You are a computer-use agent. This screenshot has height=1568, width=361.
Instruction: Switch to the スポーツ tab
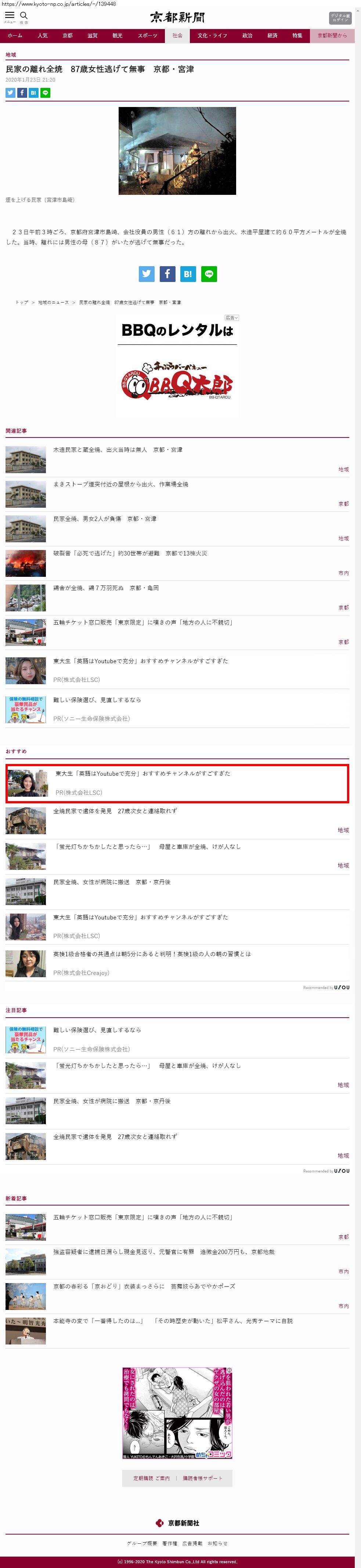click(147, 36)
